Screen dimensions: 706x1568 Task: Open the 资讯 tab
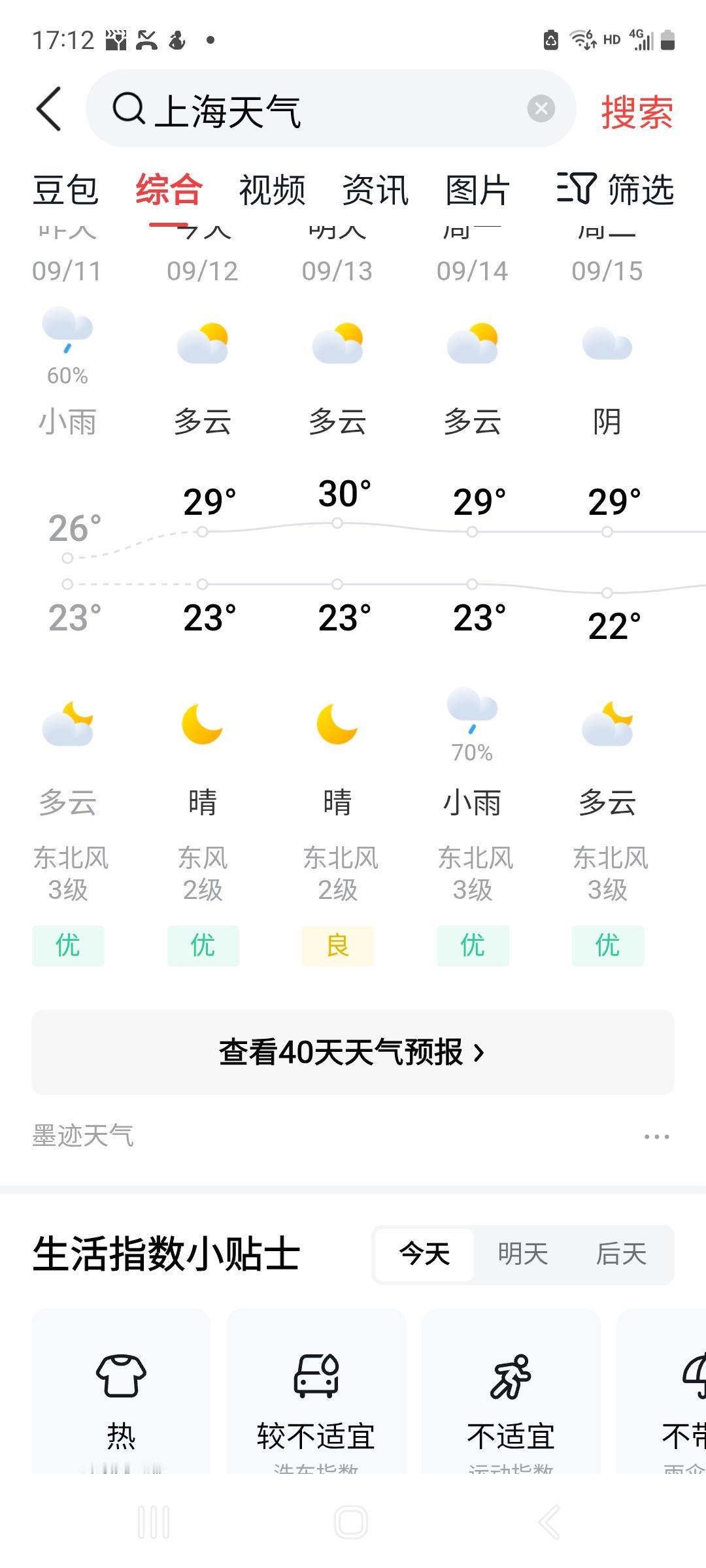tap(375, 190)
